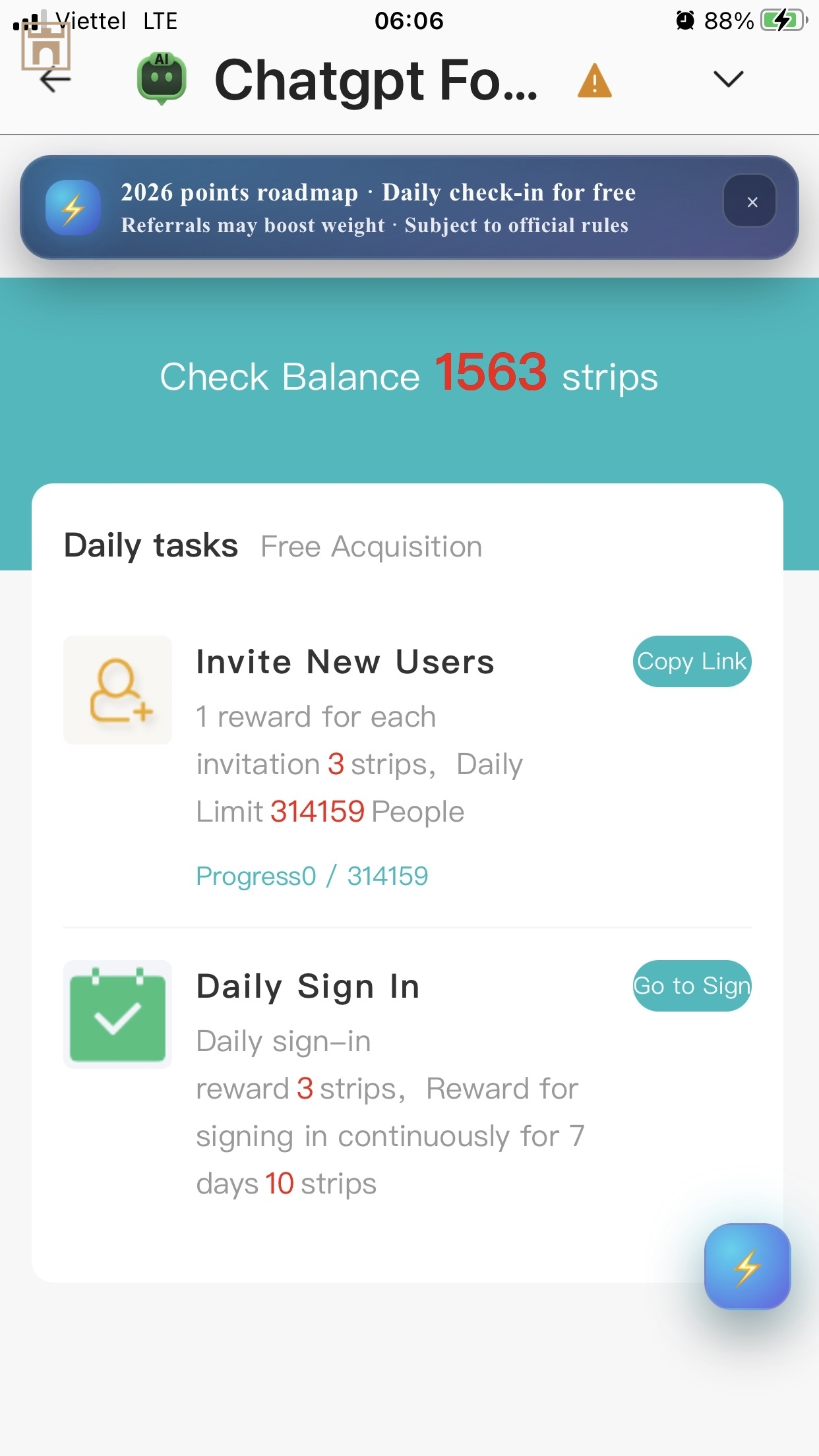Dismiss the 2026 points roadmap banner
This screenshot has width=819, height=1456.
pos(750,202)
